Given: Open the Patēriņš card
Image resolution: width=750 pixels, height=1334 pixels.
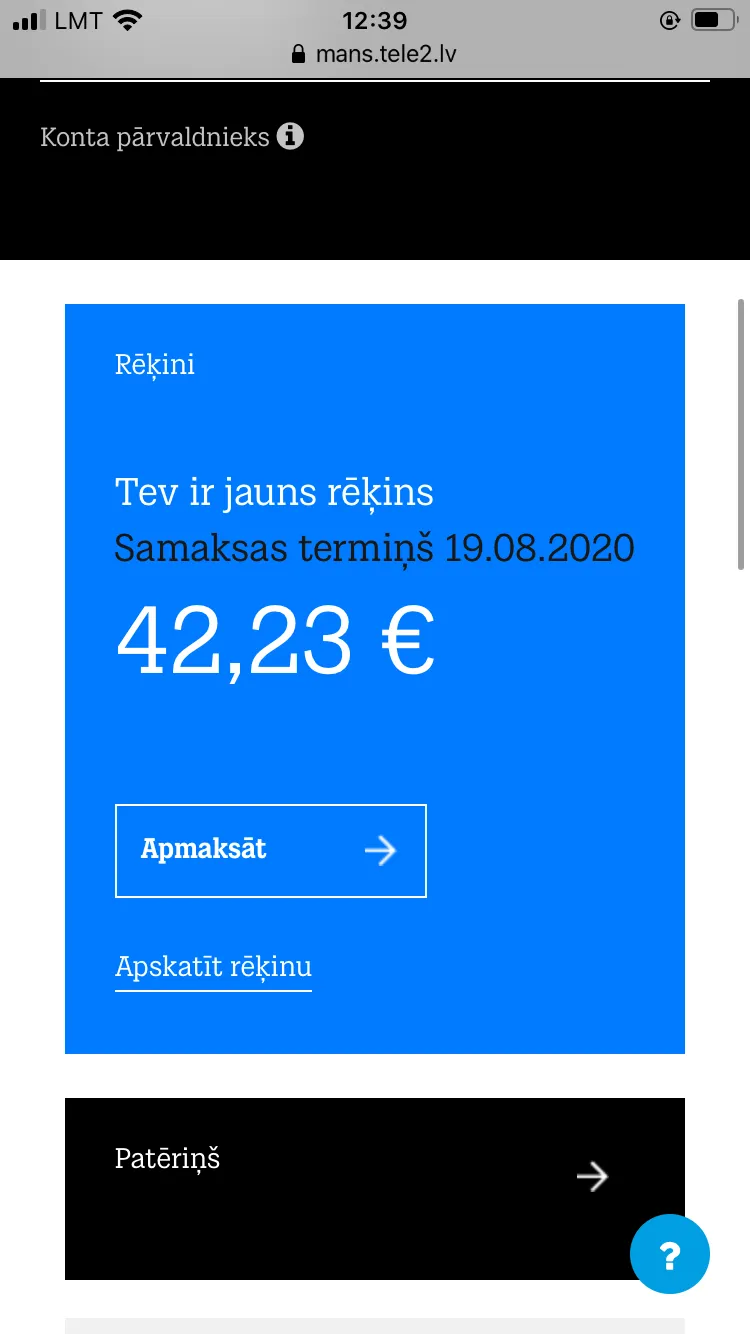Looking at the screenshot, I should pyautogui.click(x=375, y=1189).
